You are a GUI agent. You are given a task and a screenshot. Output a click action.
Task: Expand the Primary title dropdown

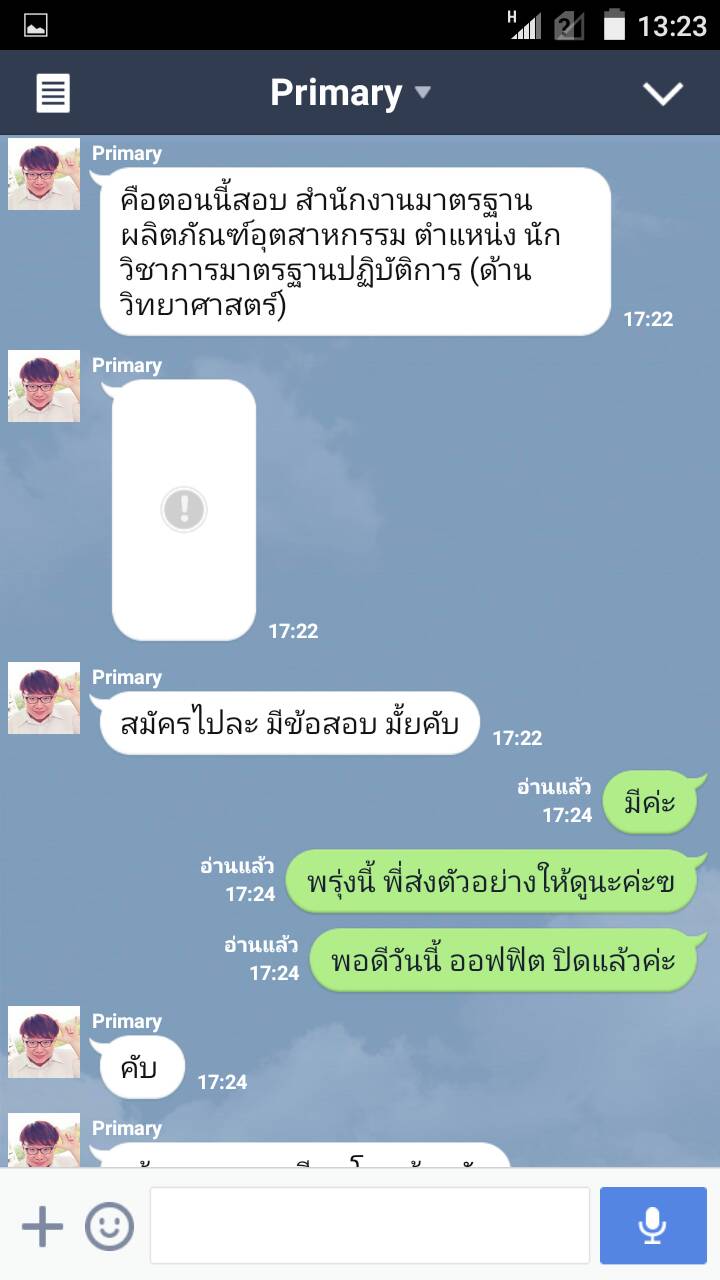coord(350,93)
